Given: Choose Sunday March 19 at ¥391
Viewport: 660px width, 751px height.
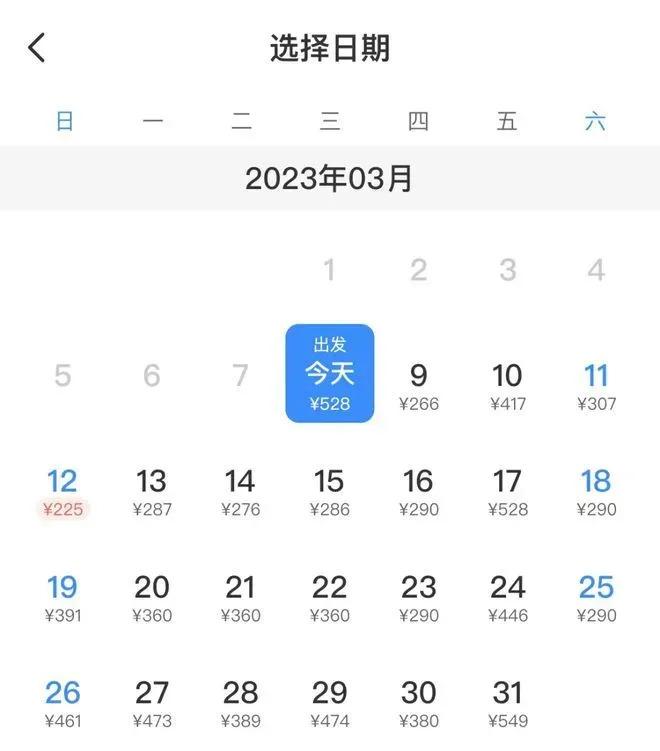Looking at the screenshot, I should pos(63,597).
